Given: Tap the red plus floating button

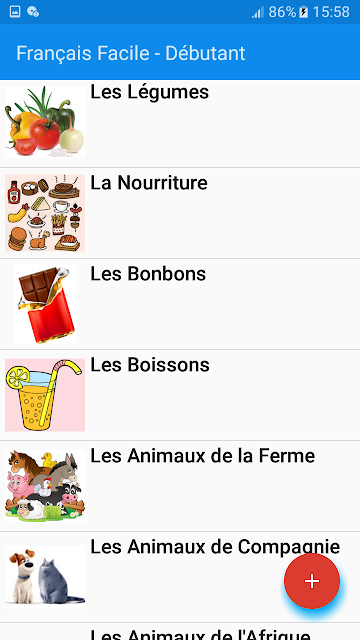Looking at the screenshot, I should pos(312,581).
